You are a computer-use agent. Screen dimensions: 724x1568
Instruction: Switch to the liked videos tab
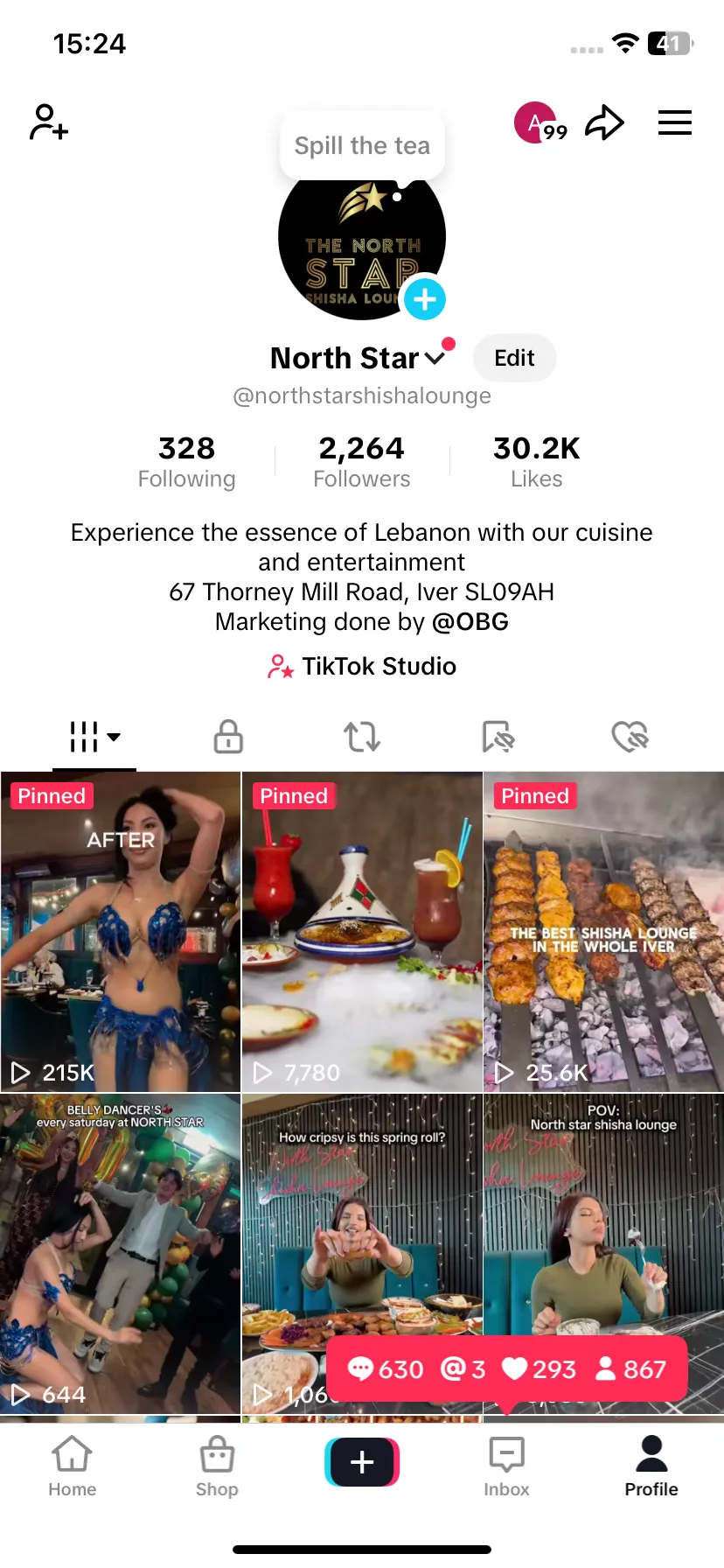click(x=630, y=737)
